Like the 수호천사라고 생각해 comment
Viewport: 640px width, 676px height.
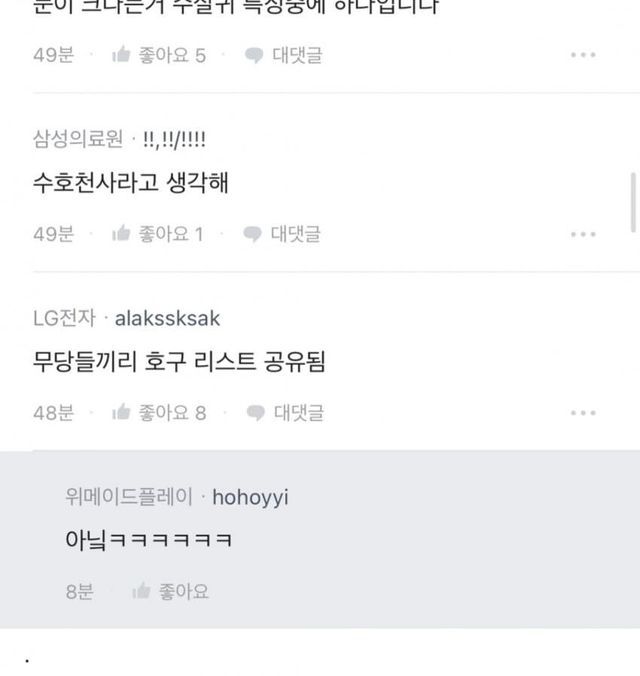point(158,234)
